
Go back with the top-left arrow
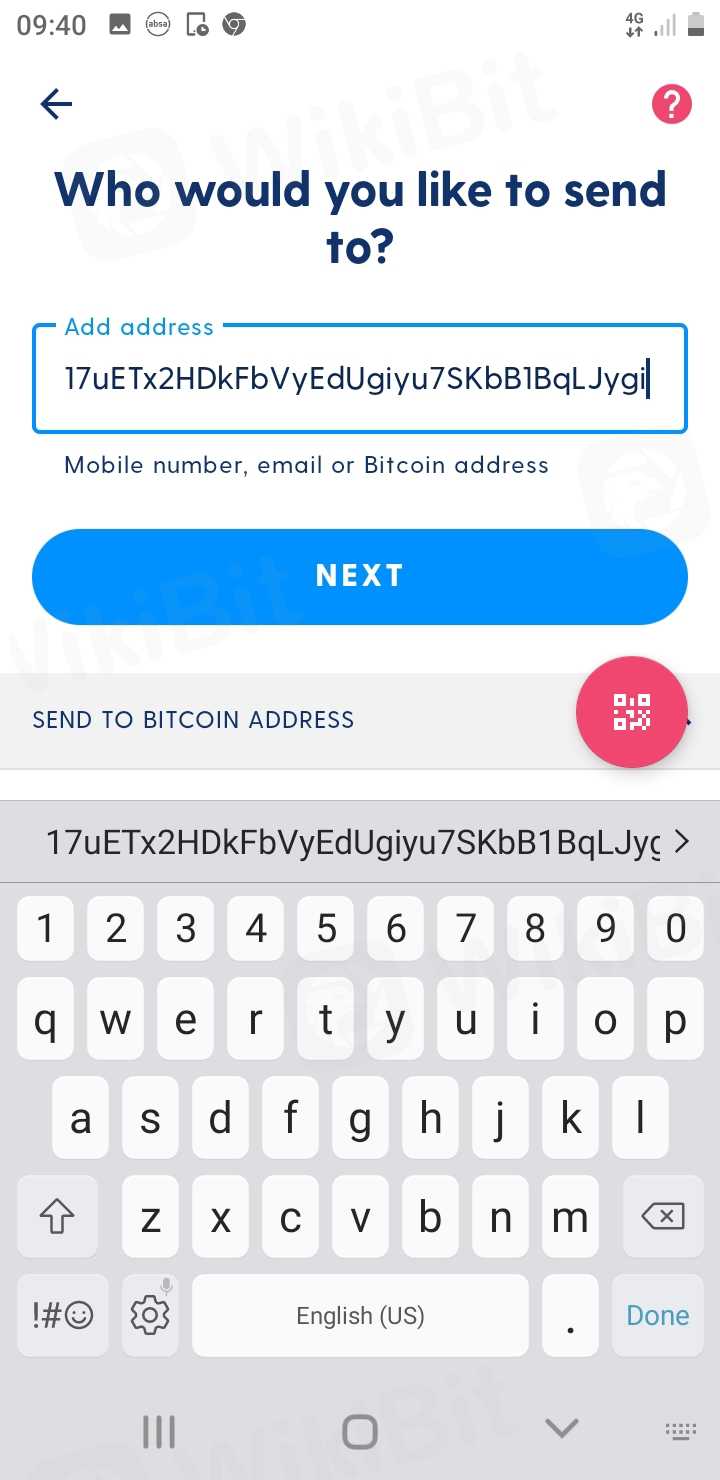tap(56, 104)
